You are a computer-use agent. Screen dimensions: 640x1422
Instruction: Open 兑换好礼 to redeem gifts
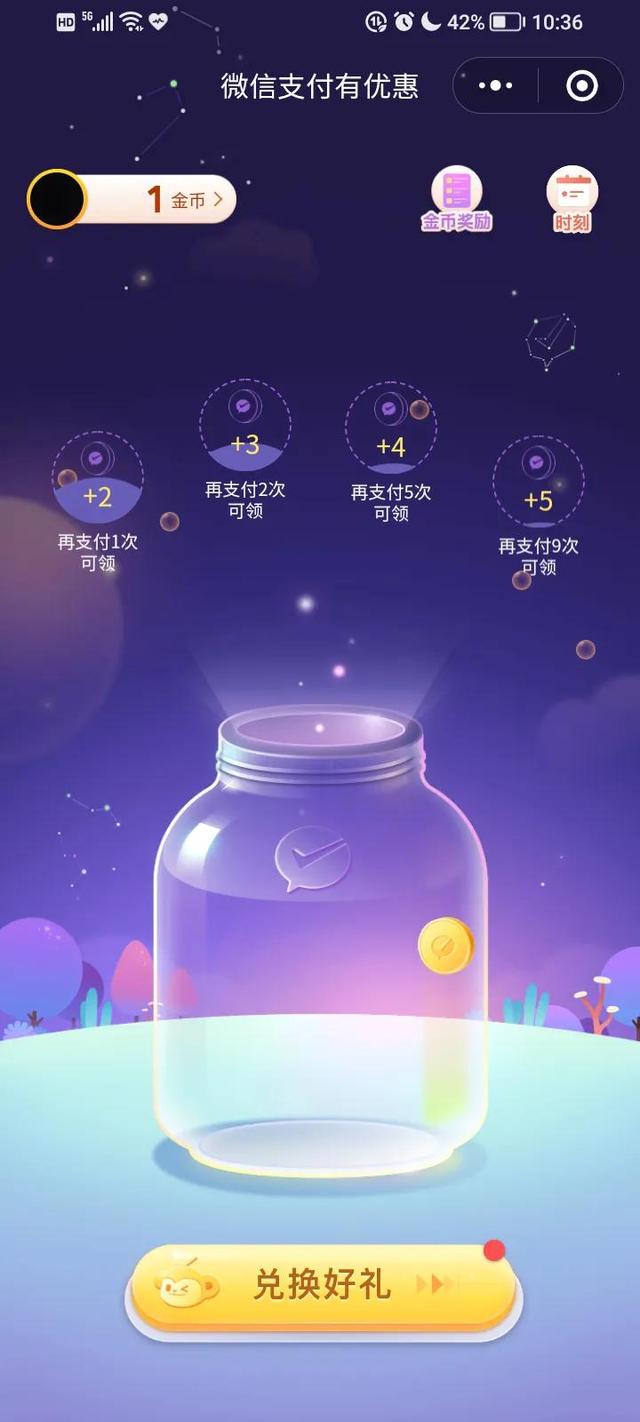click(x=322, y=1285)
